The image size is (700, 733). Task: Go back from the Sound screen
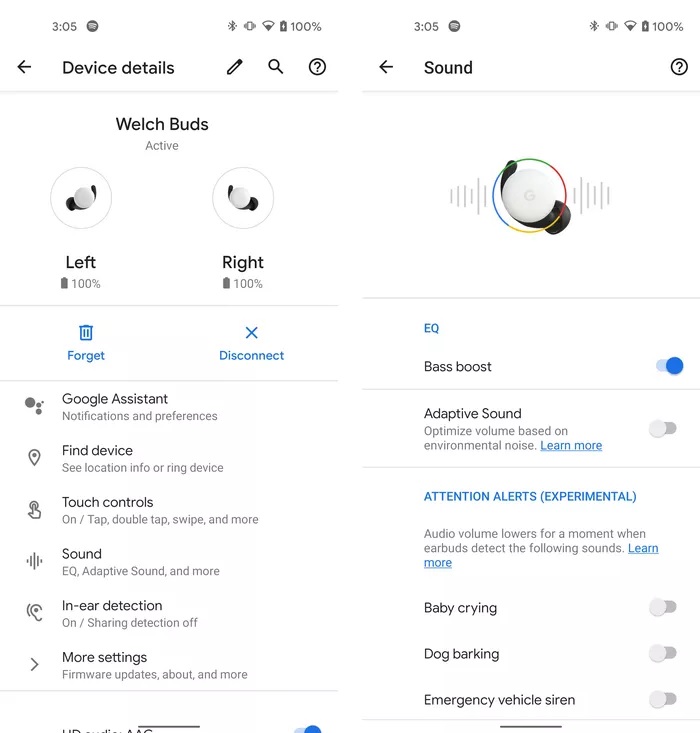click(386, 67)
